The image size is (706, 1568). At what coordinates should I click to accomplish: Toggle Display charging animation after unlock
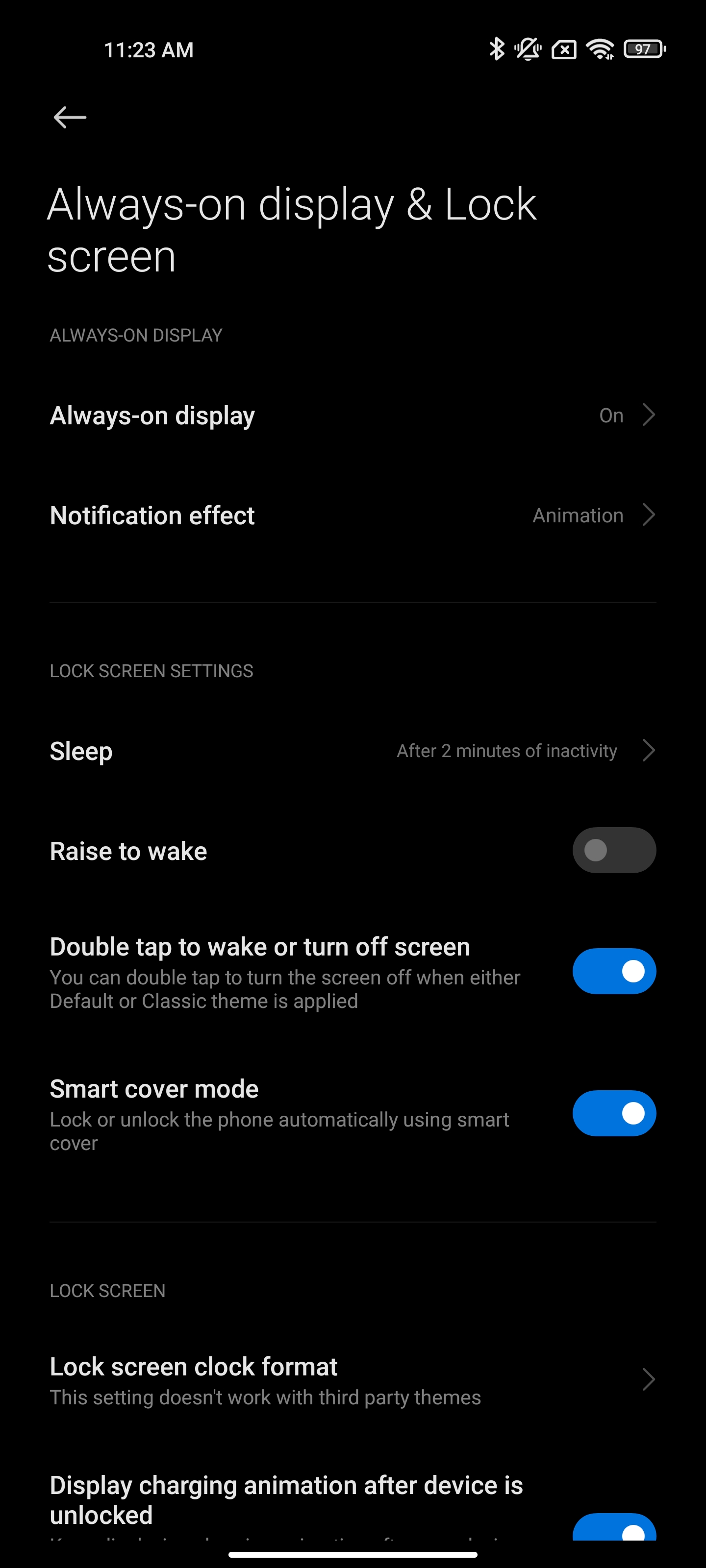[613, 1529]
